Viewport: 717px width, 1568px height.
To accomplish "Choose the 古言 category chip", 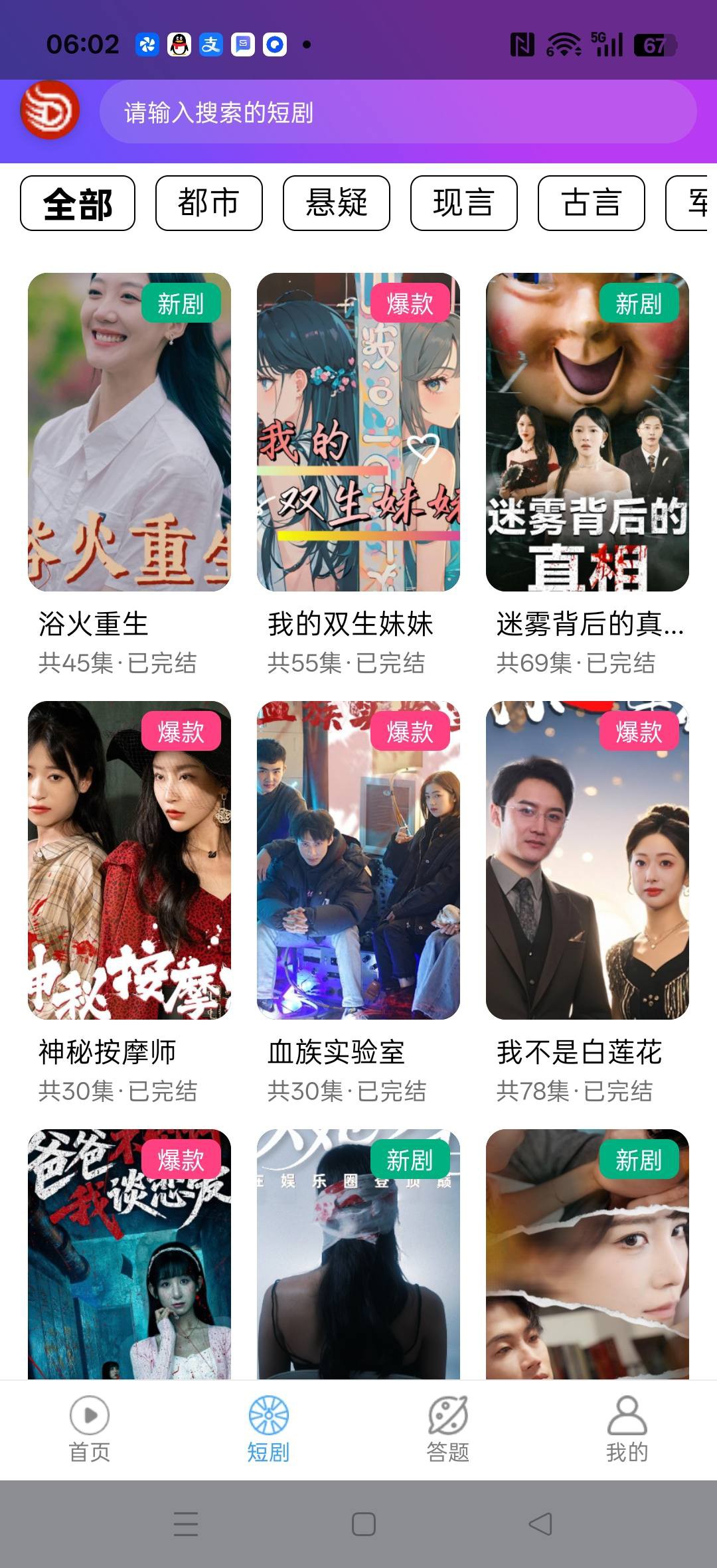I will [591, 203].
